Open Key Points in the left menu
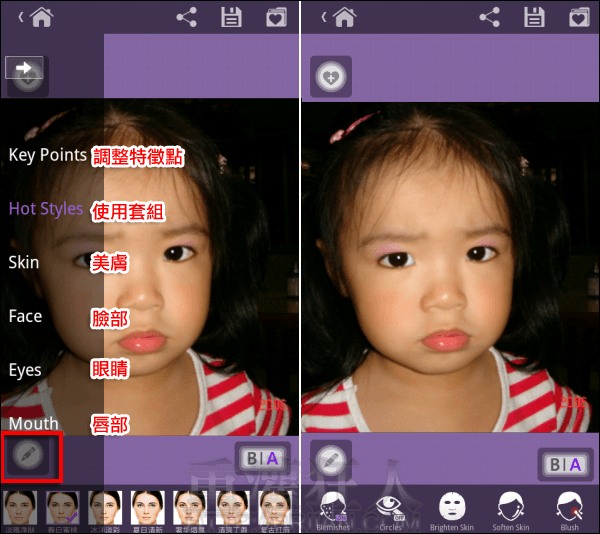600x534 pixels. coord(47,155)
